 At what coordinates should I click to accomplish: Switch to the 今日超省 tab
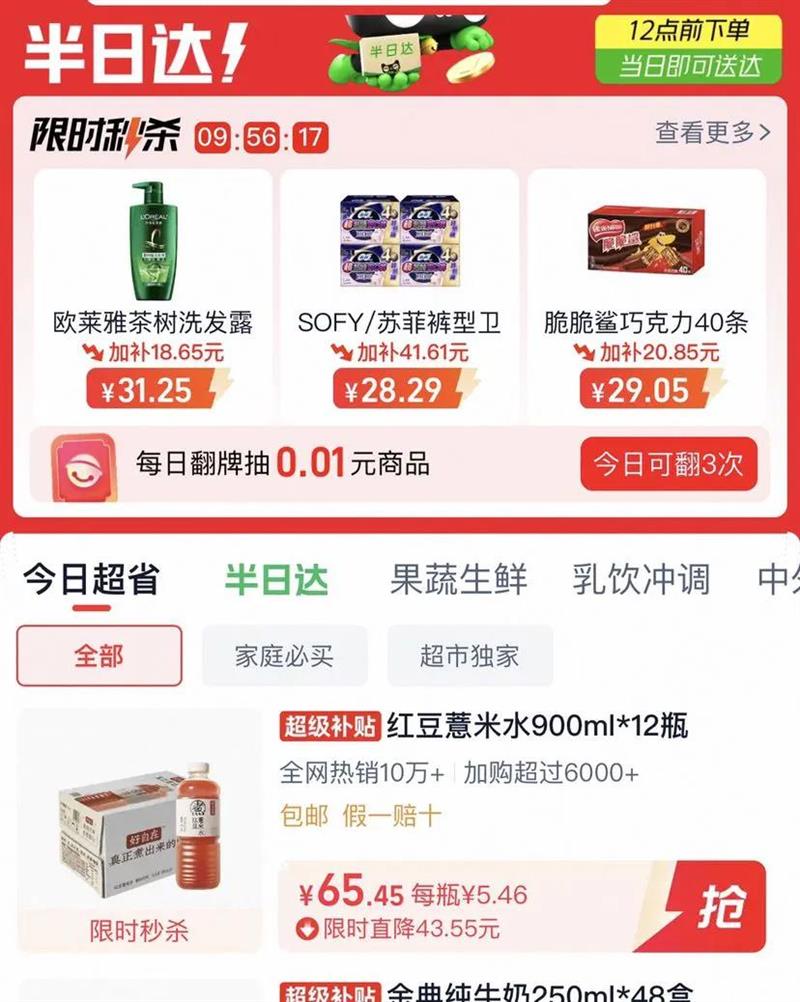(x=91, y=580)
